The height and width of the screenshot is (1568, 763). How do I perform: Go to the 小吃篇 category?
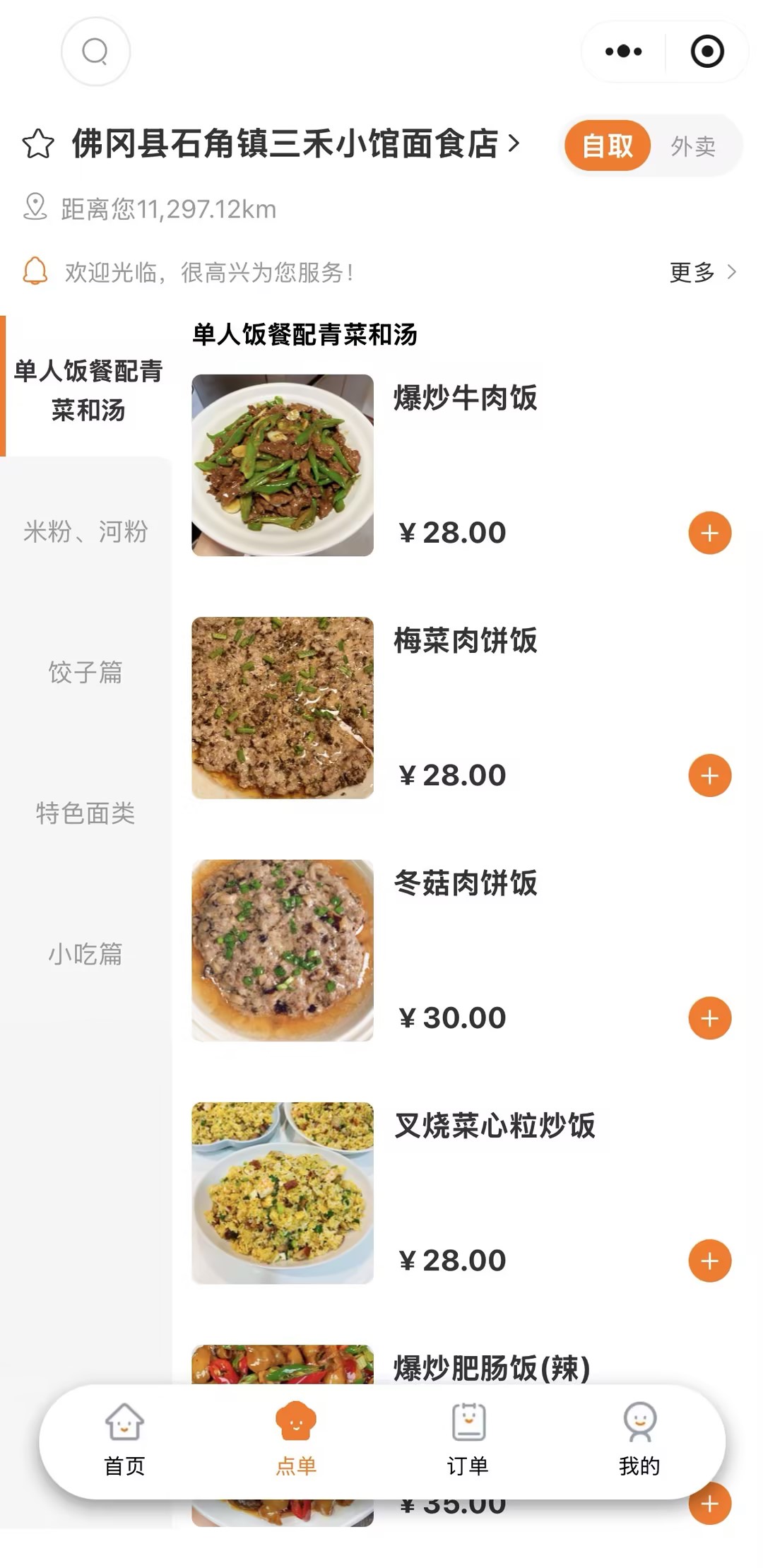click(x=85, y=954)
